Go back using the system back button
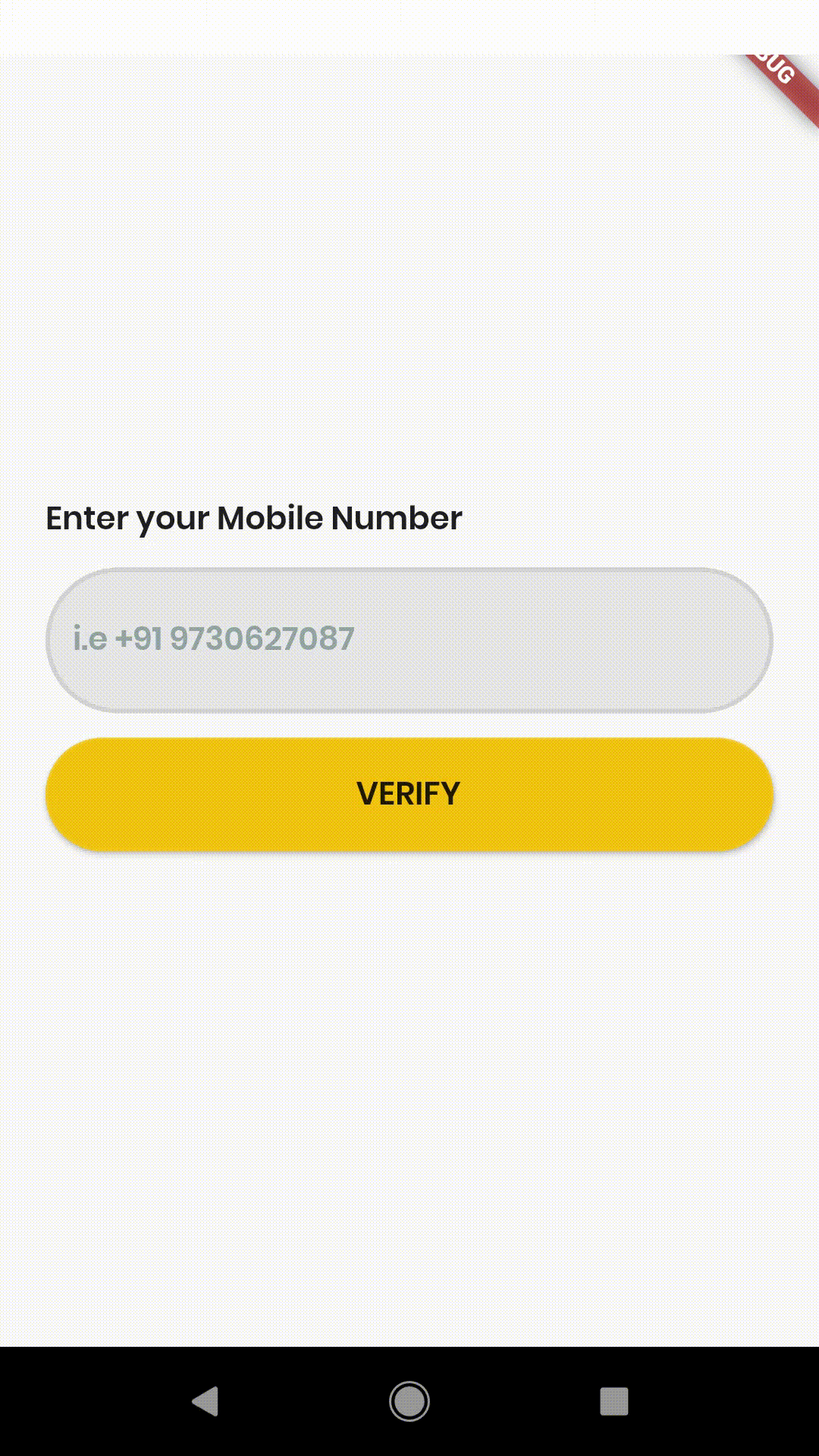 pyautogui.click(x=205, y=1401)
